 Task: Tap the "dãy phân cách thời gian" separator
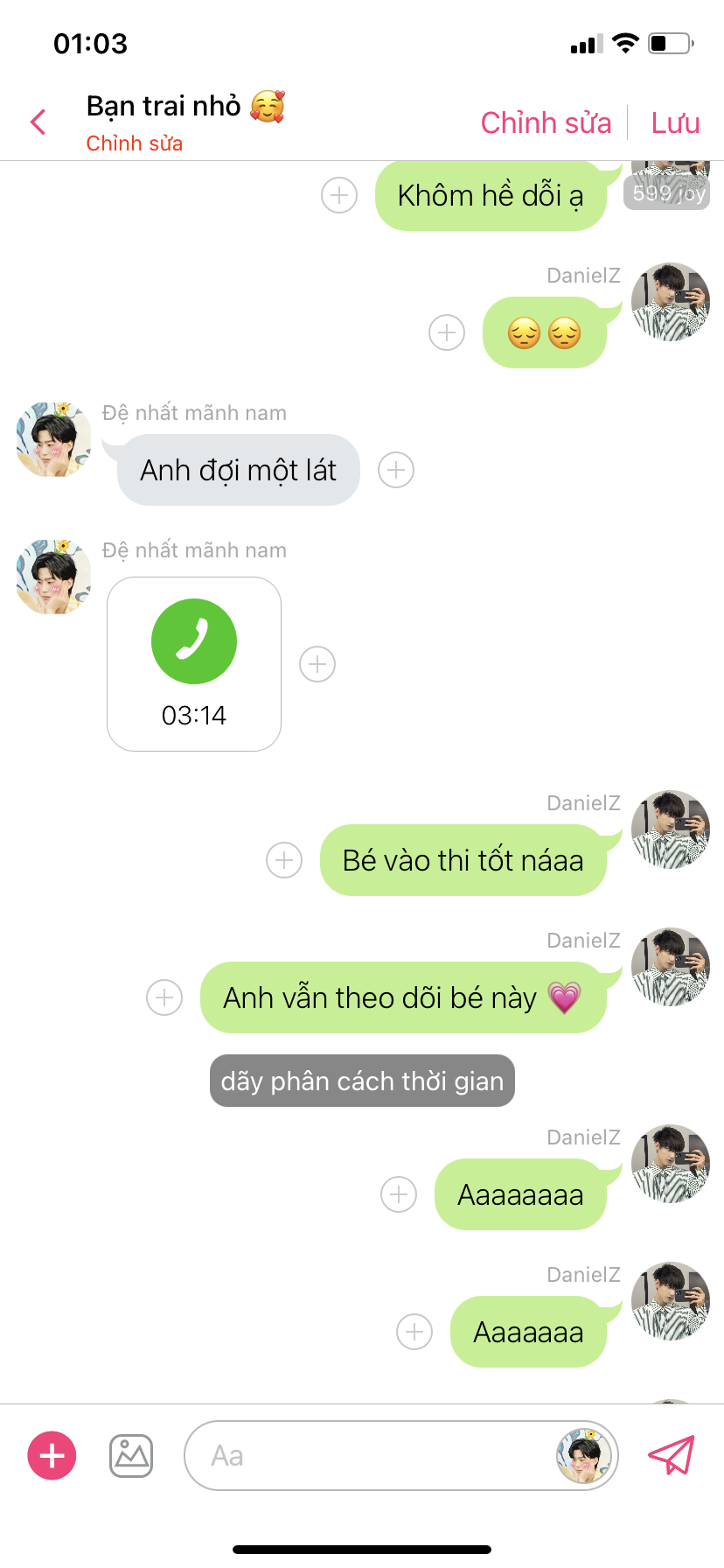pyautogui.click(x=362, y=1081)
